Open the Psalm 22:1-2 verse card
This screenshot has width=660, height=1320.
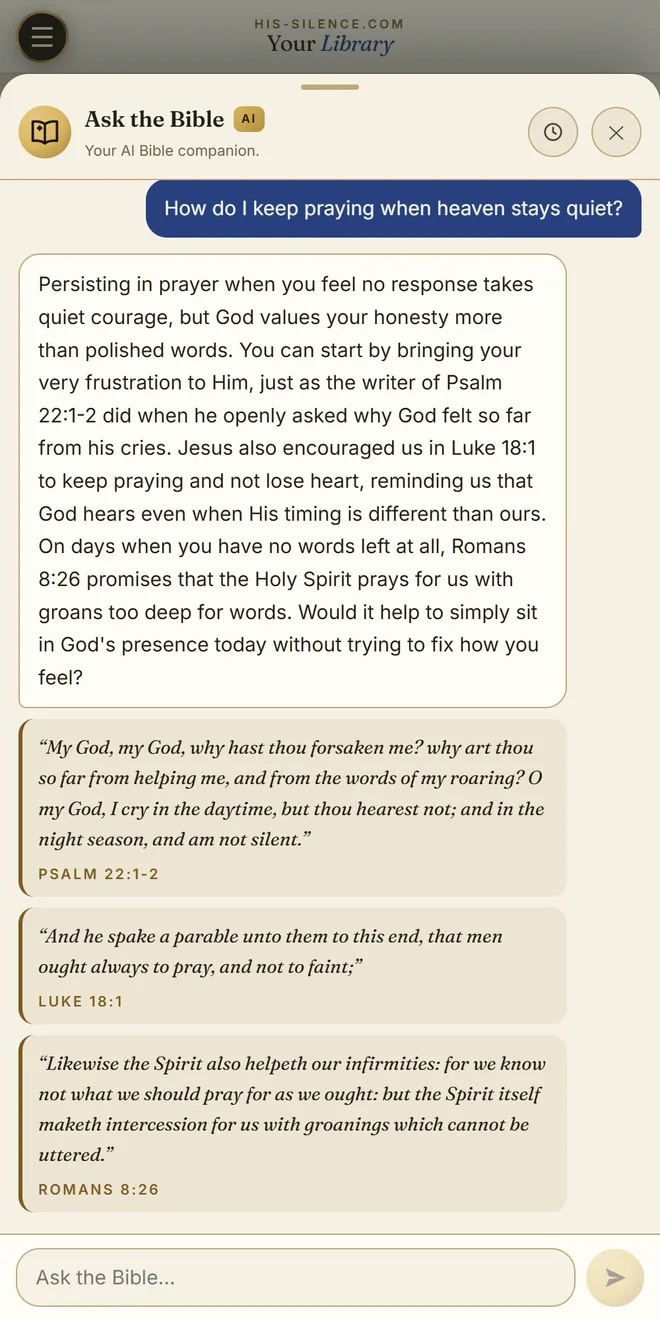point(293,807)
